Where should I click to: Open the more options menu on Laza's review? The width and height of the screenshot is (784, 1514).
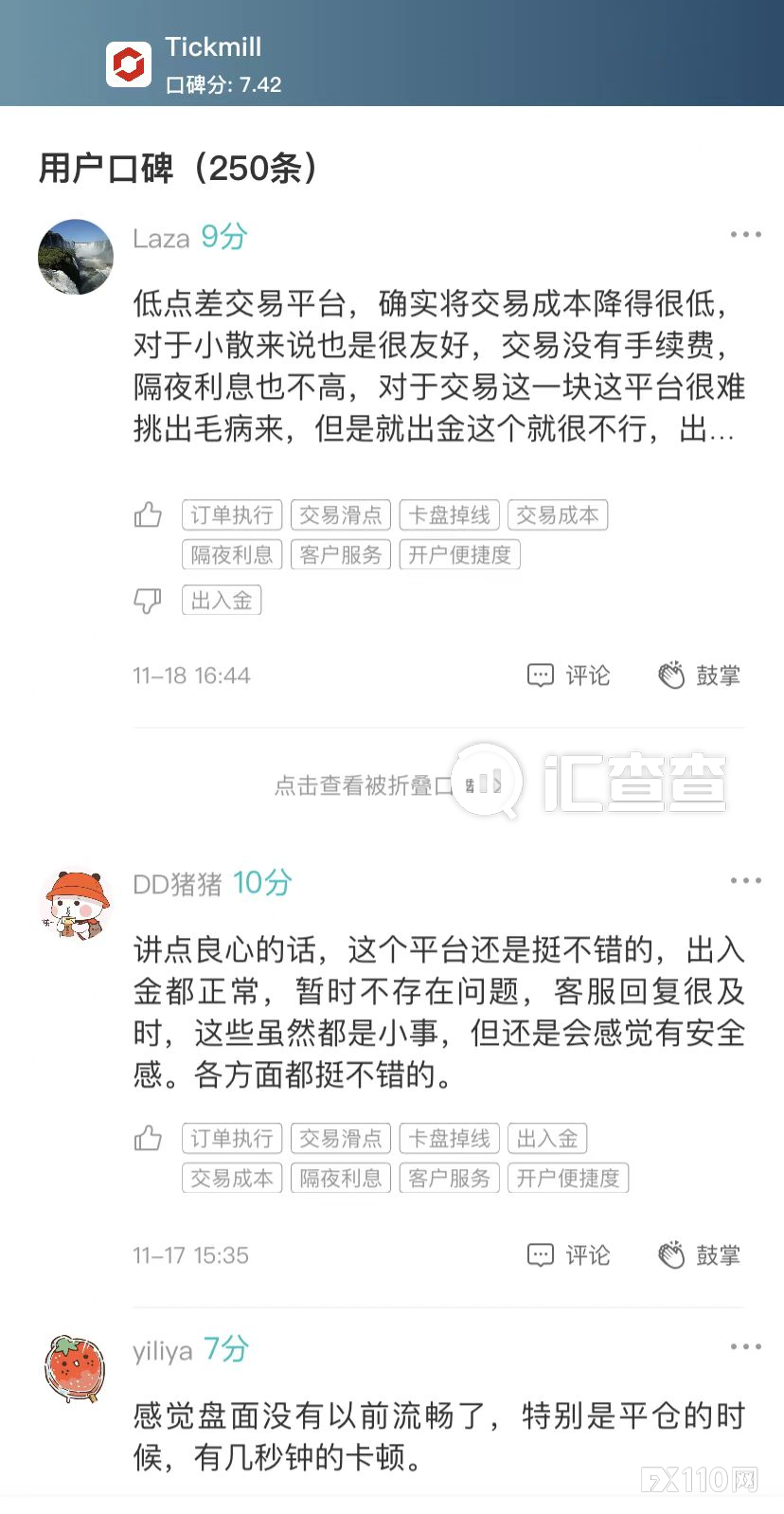pyautogui.click(x=746, y=234)
